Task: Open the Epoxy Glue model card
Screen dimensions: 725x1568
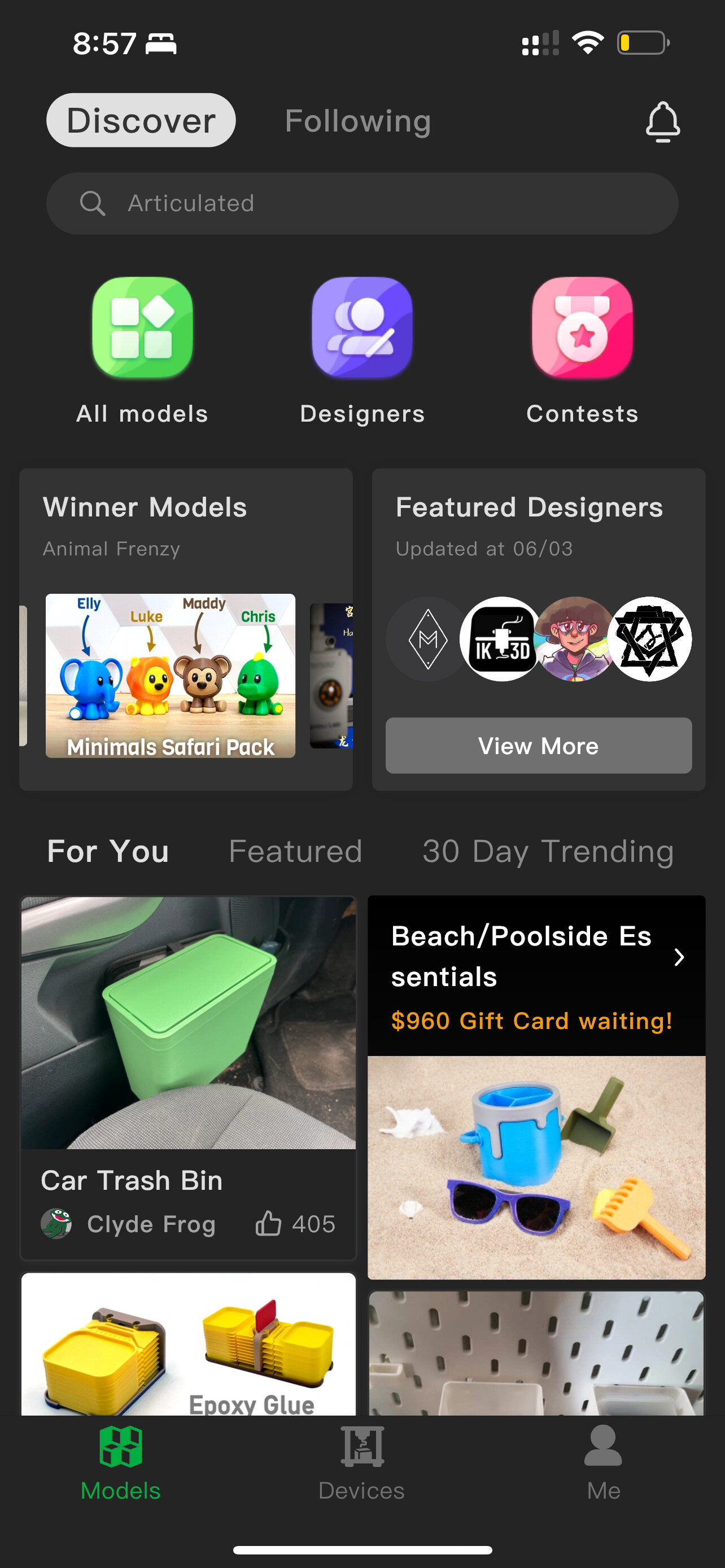Action: click(188, 1344)
